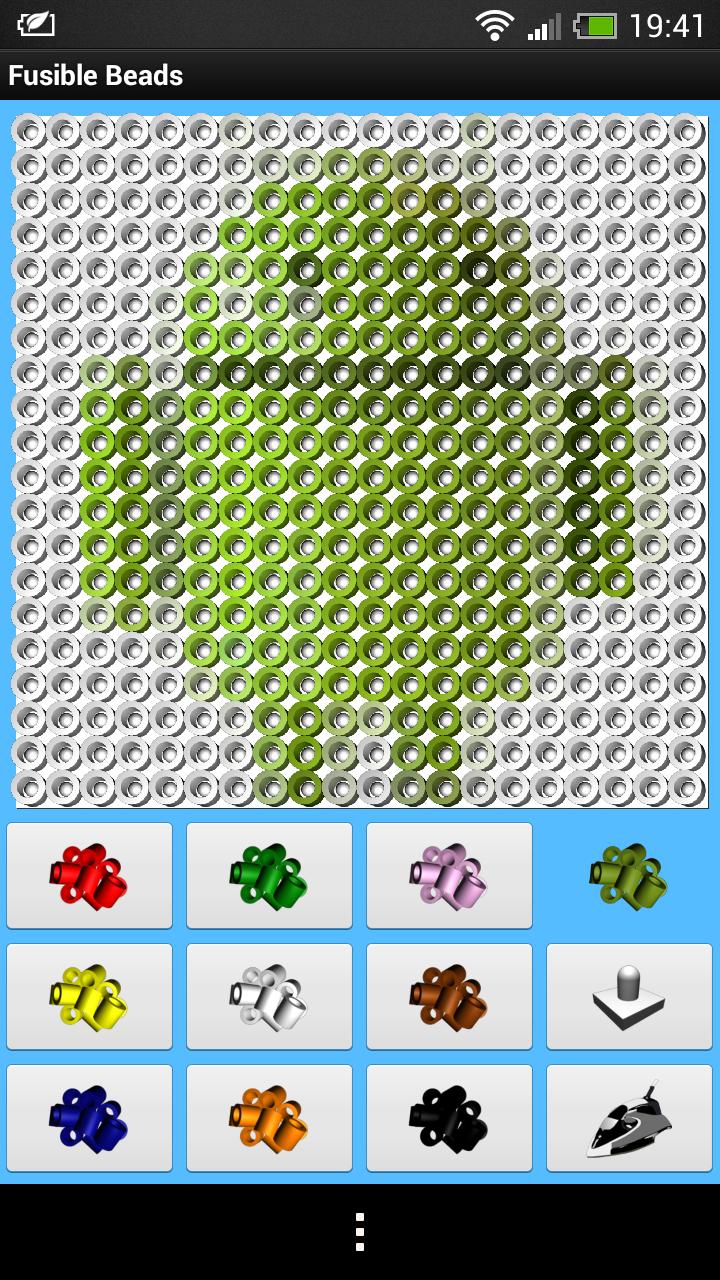
Task: Switch to yellow beads
Action: [x=89, y=997]
